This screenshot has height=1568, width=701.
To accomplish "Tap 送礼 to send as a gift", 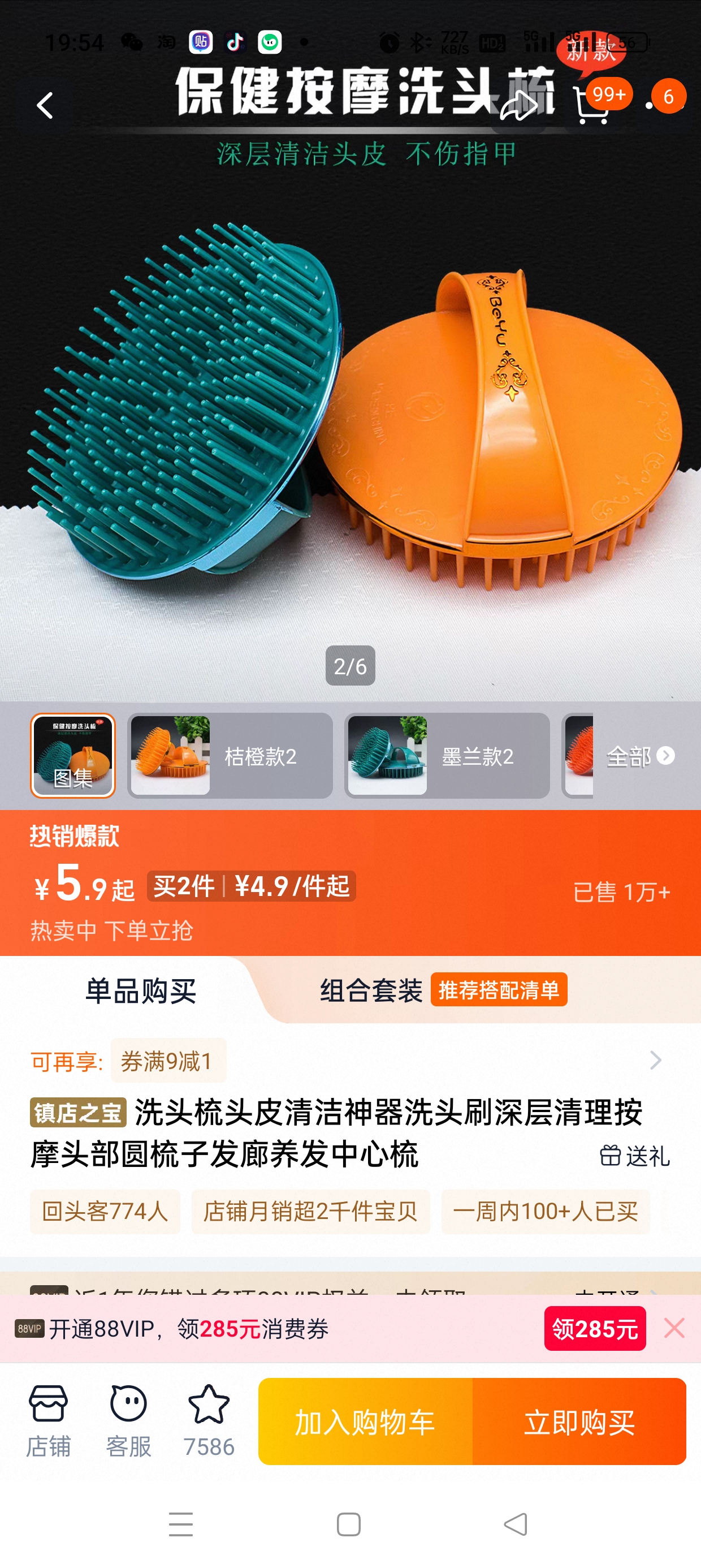I will click(635, 1155).
